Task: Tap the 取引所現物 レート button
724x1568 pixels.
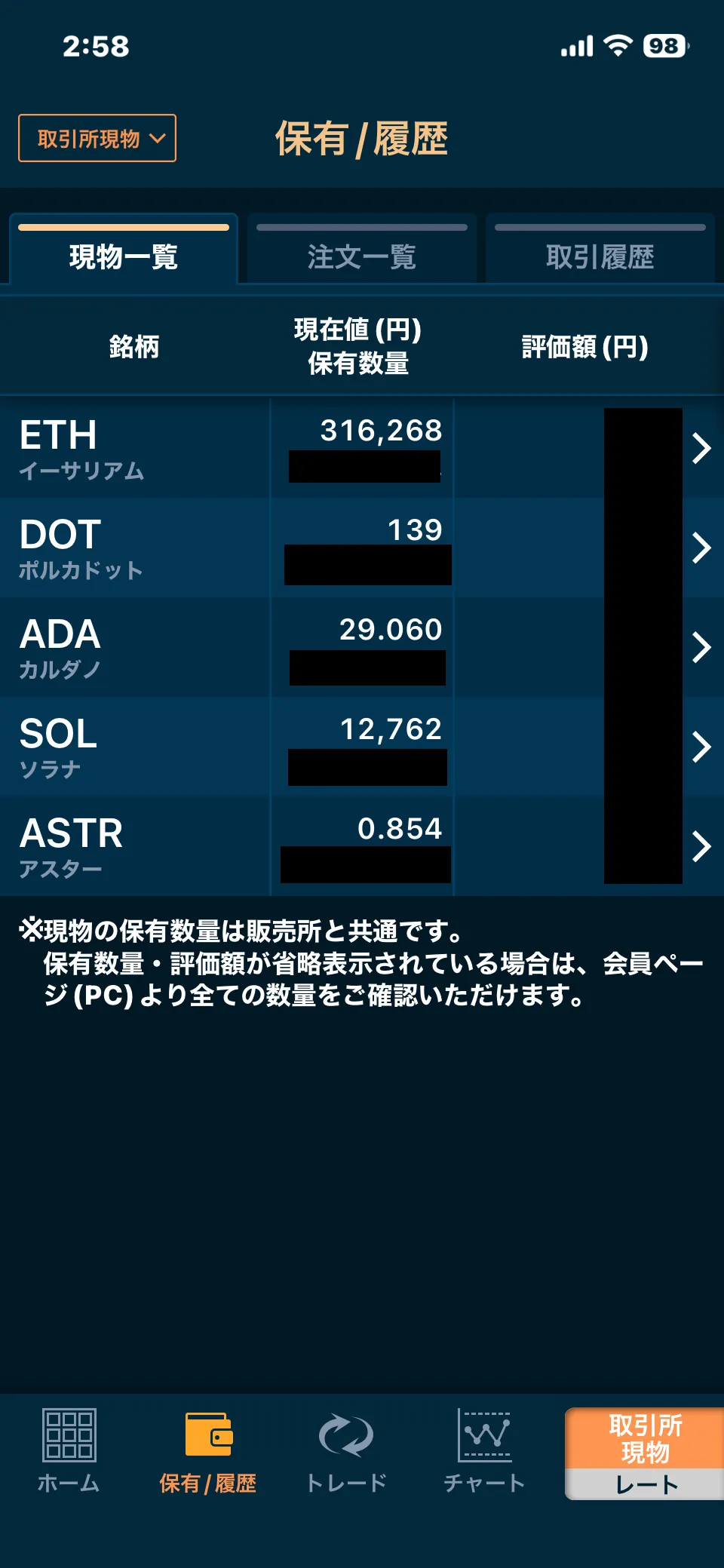Action: (645, 1453)
